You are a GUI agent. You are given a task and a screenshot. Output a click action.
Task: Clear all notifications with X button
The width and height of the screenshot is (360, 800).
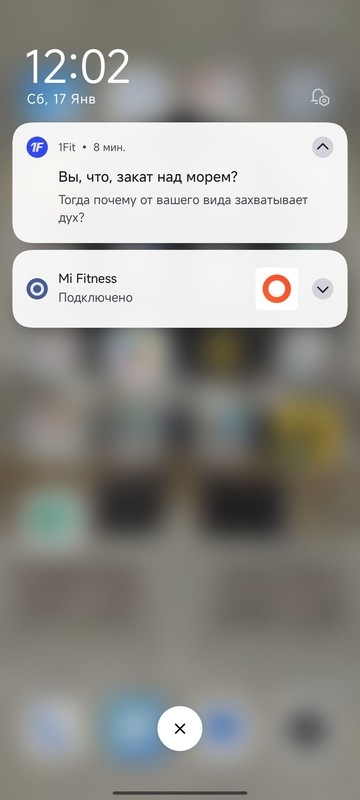pos(180,729)
